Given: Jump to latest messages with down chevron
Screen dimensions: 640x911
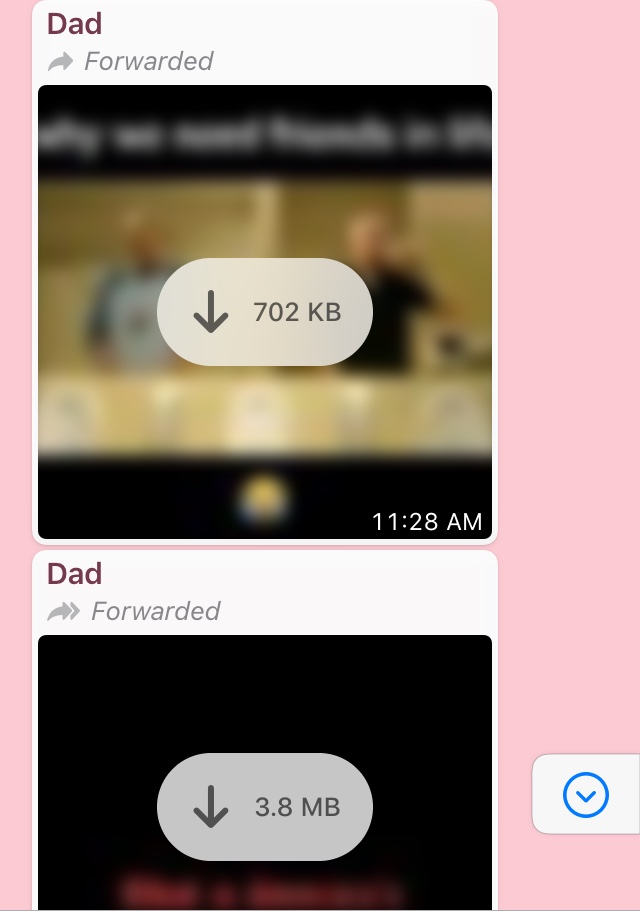Looking at the screenshot, I should [x=586, y=796].
